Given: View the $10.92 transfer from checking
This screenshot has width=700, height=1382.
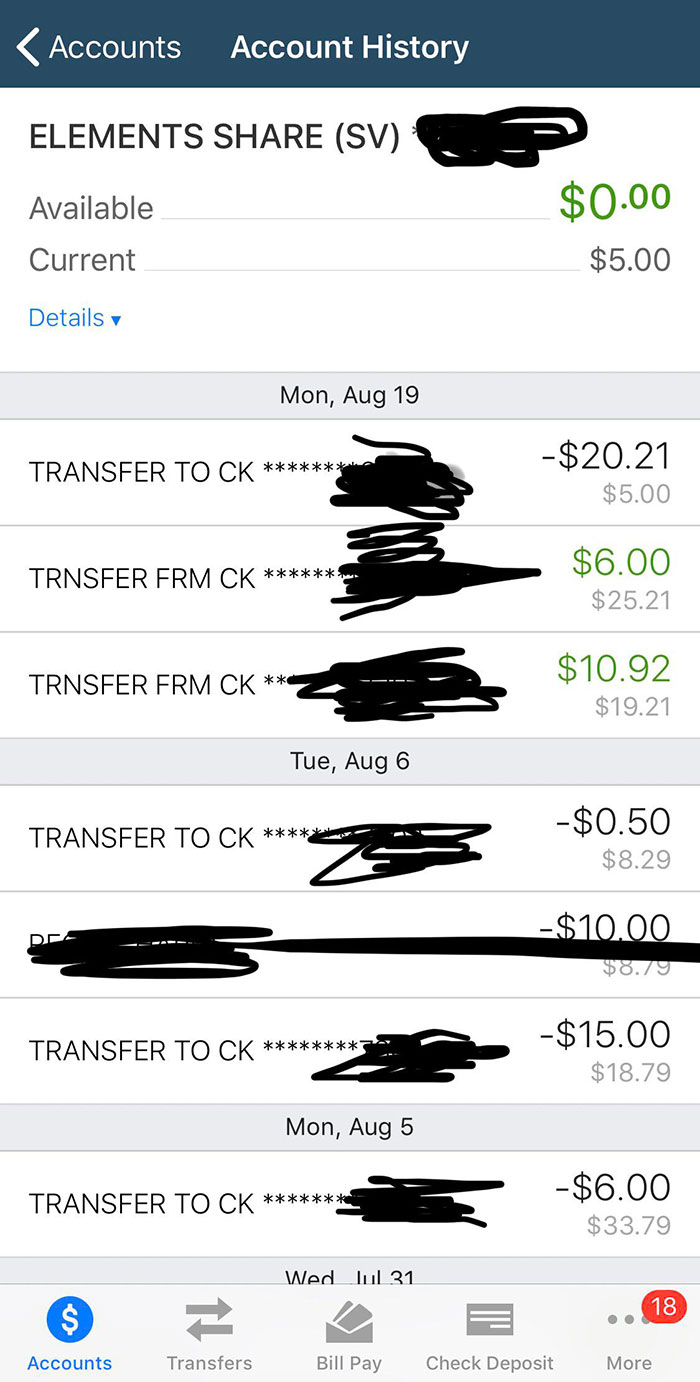Looking at the screenshot, I should pos(350,685).
